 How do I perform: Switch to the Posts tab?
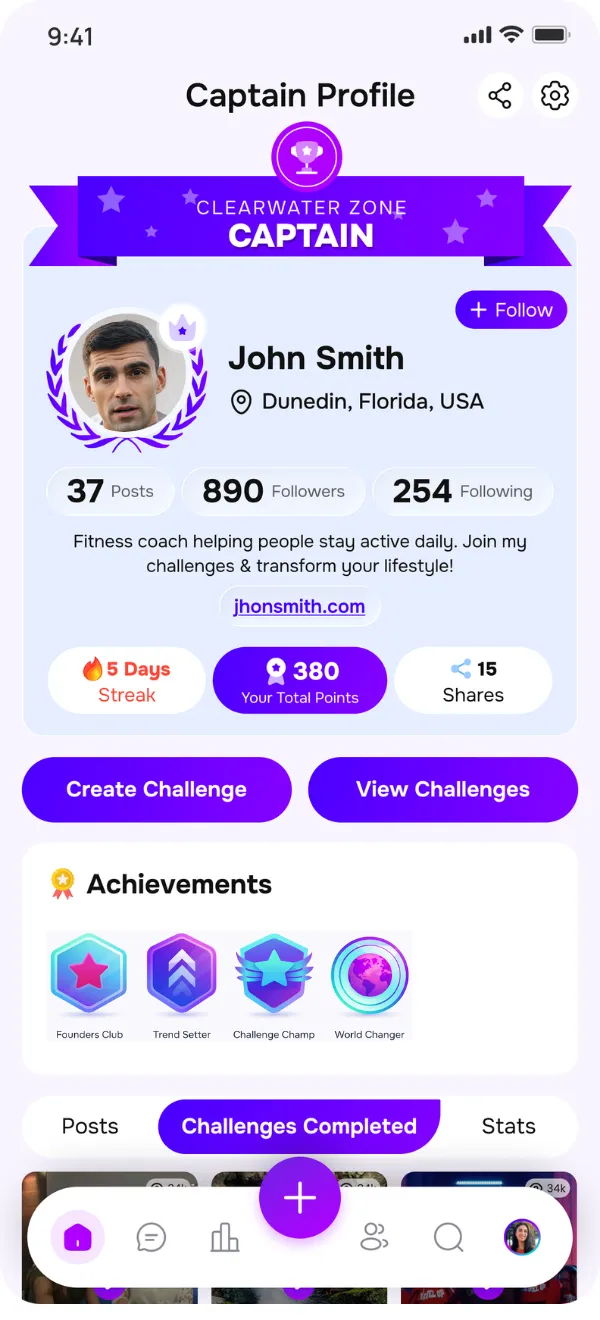tap(90, 1126)
